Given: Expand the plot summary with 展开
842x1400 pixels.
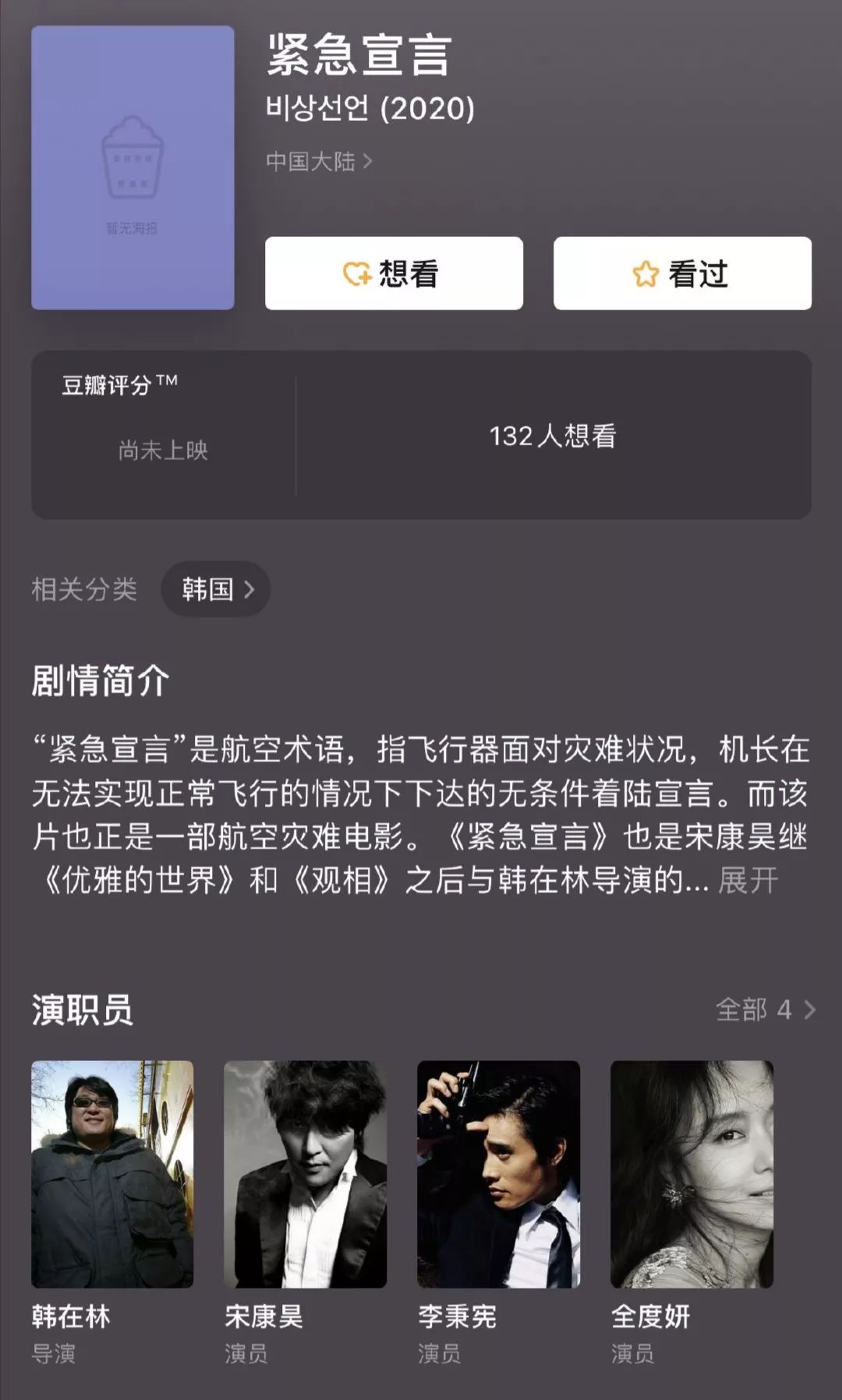Looking at the screenshot, I should click(748, 881).
